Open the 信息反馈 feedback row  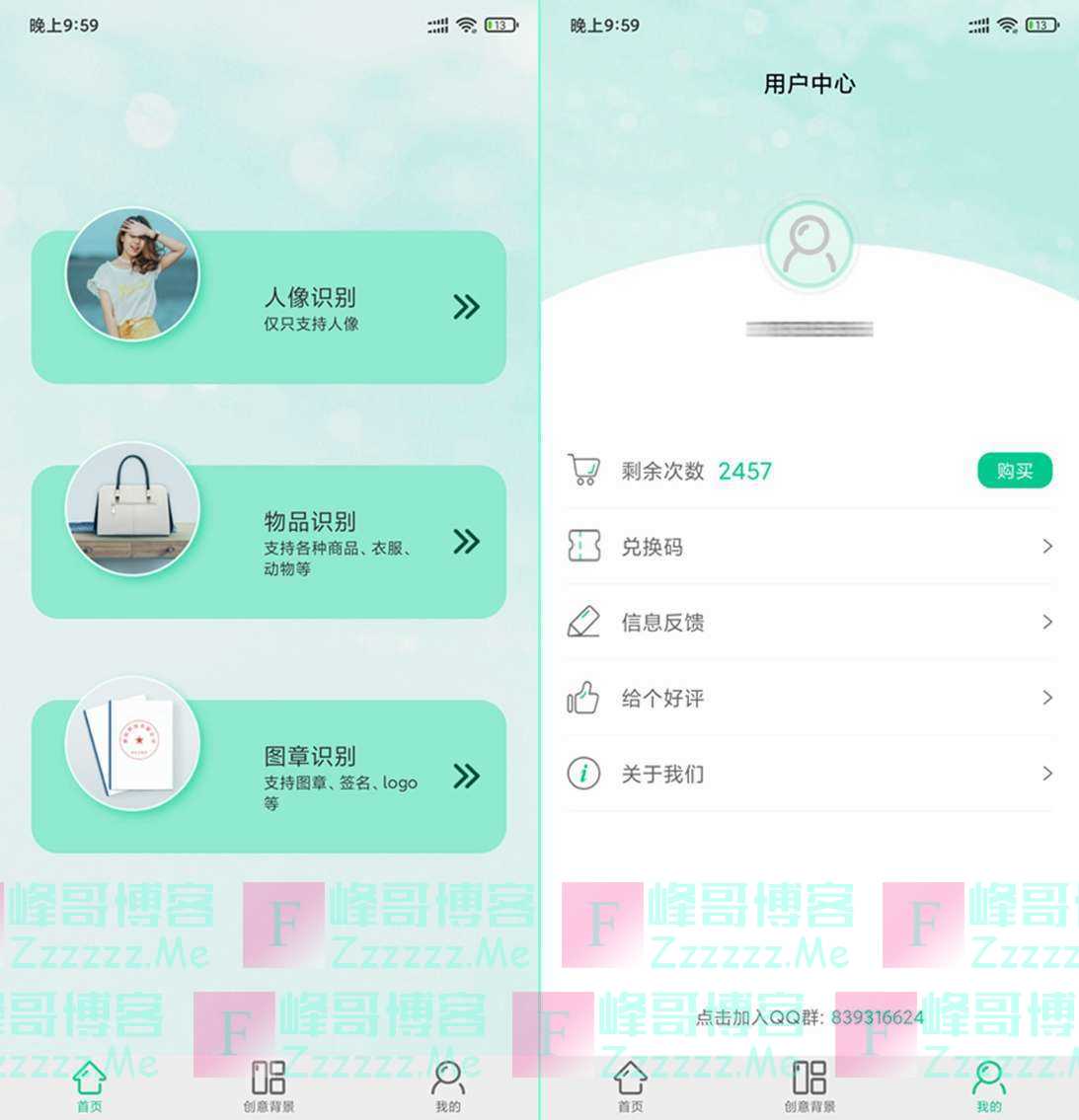point(809,623)
